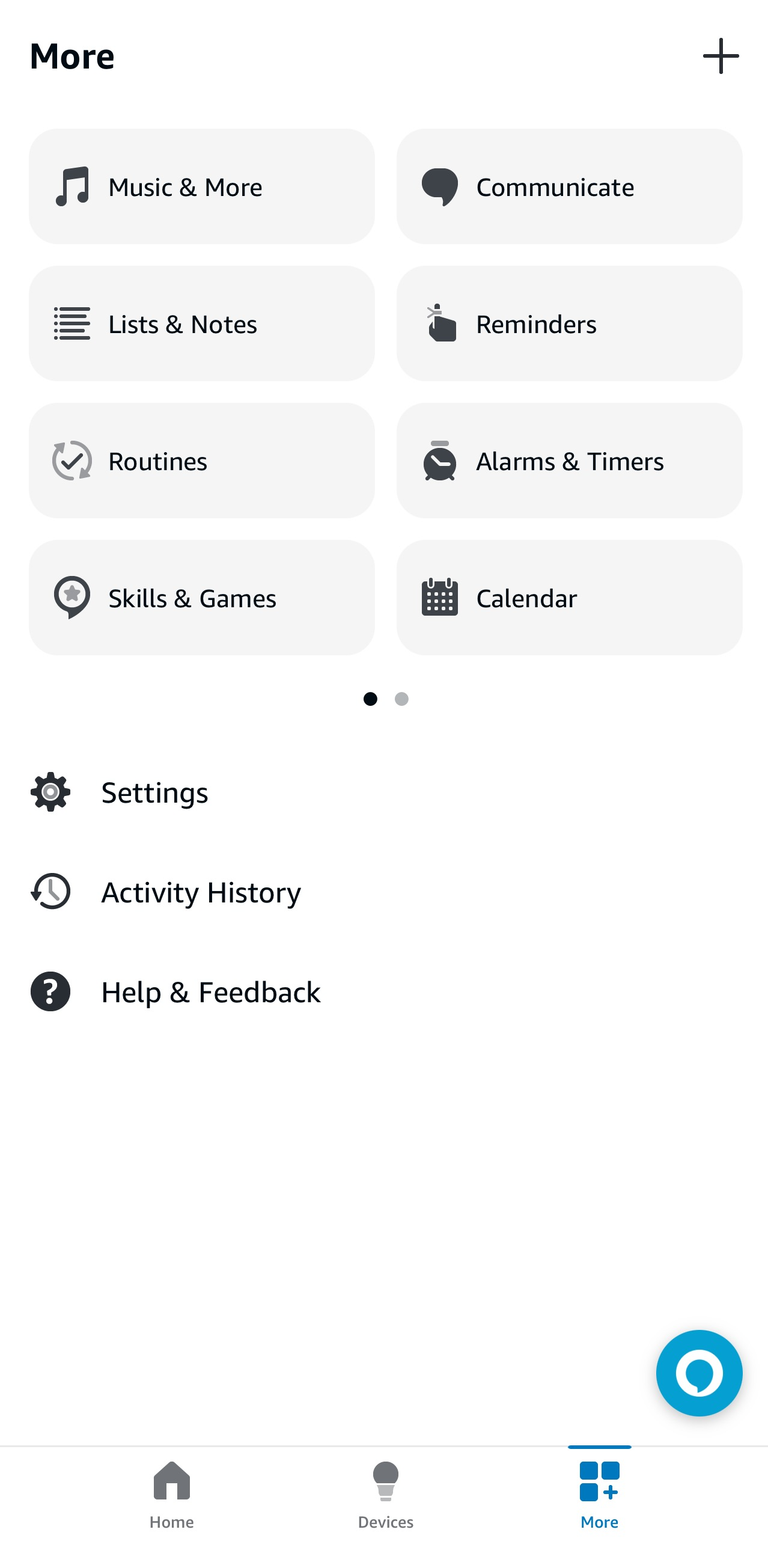Viewport: 768px width, 1568px height.
Task: Tap the plus icon at top right
Action: coord(720,56)
